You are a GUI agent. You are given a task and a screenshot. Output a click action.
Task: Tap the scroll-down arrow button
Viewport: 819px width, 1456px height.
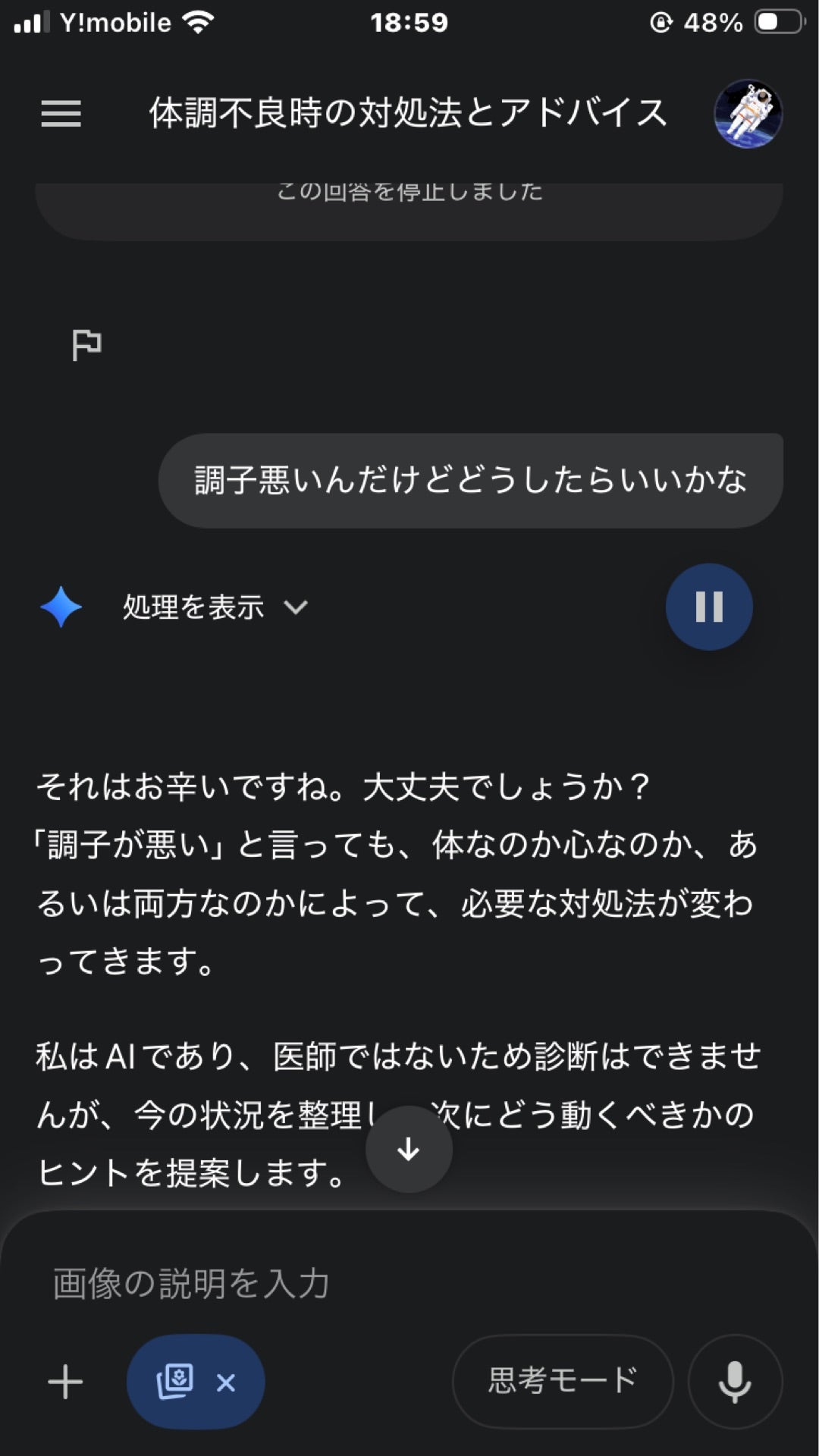pyautogui.click(x=409, y=1150)
